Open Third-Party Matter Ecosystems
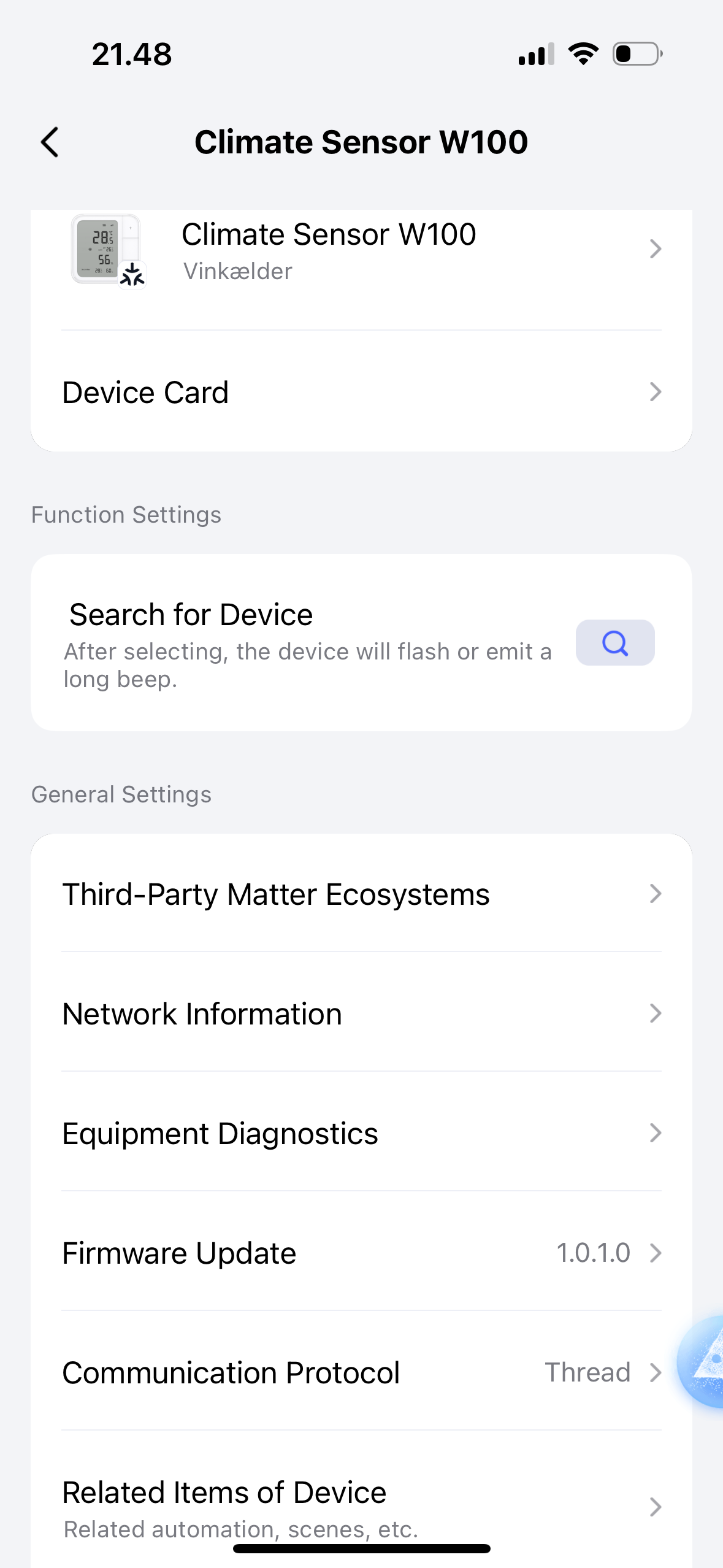This screenshot has height=1568, width=723. (x=361, y=894)
